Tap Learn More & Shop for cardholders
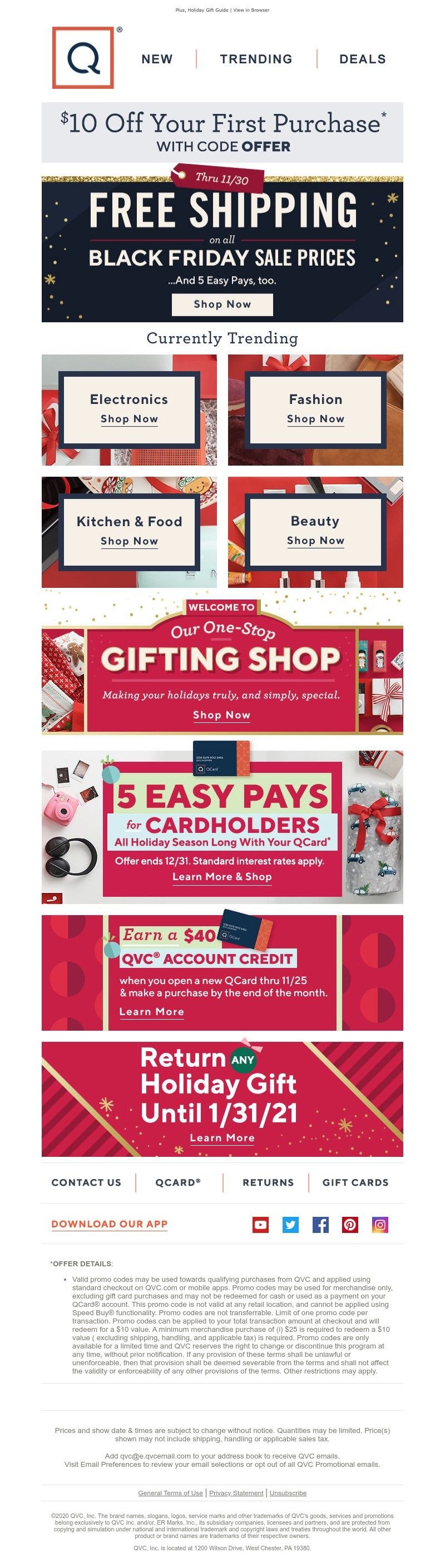 click(222, 877)
